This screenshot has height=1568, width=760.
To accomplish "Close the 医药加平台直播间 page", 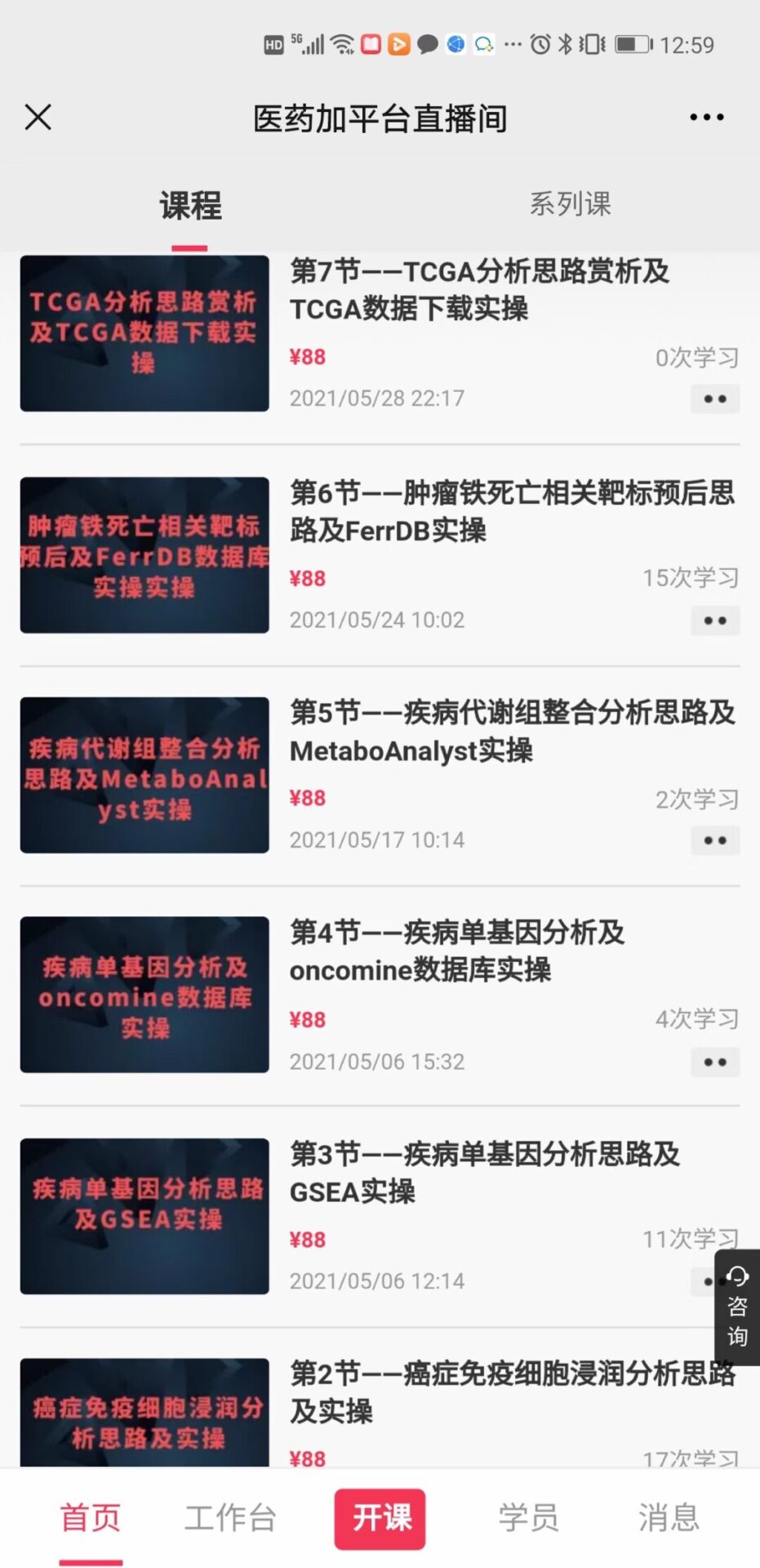I will pyautogui.click(x=38, y=118).
